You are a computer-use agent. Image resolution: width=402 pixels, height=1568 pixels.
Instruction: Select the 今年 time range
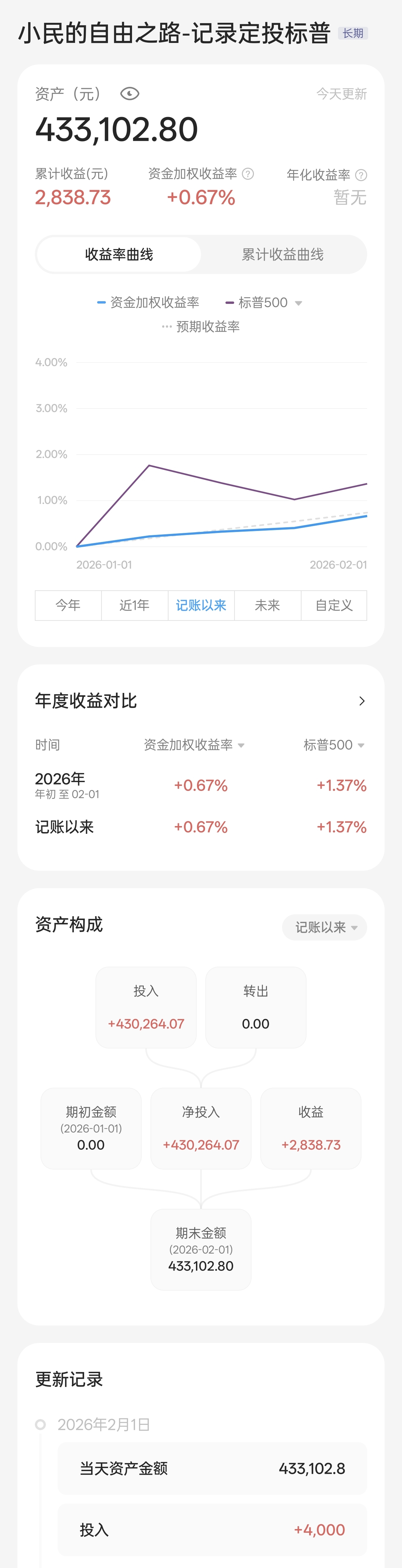68,605
